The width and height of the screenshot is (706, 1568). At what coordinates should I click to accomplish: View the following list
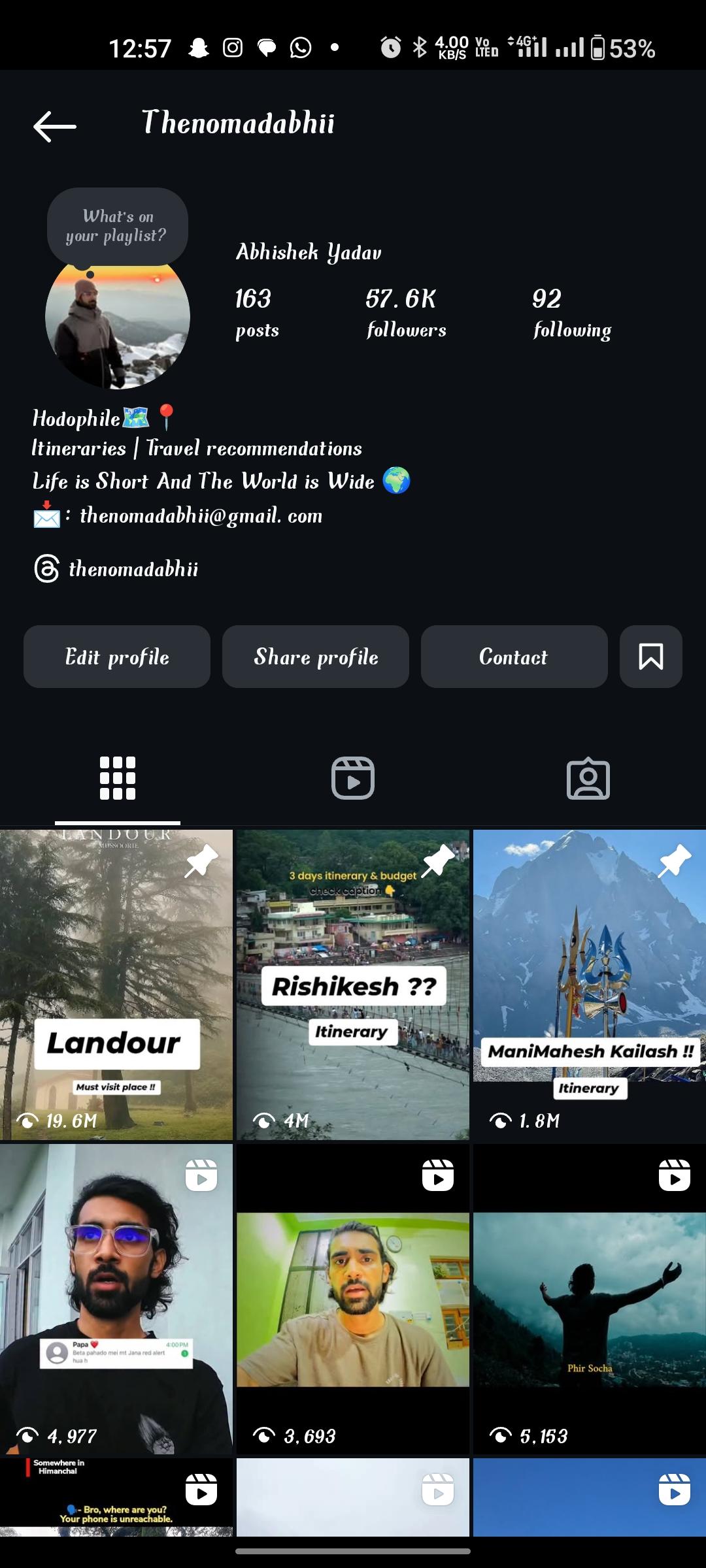[572, 313]
